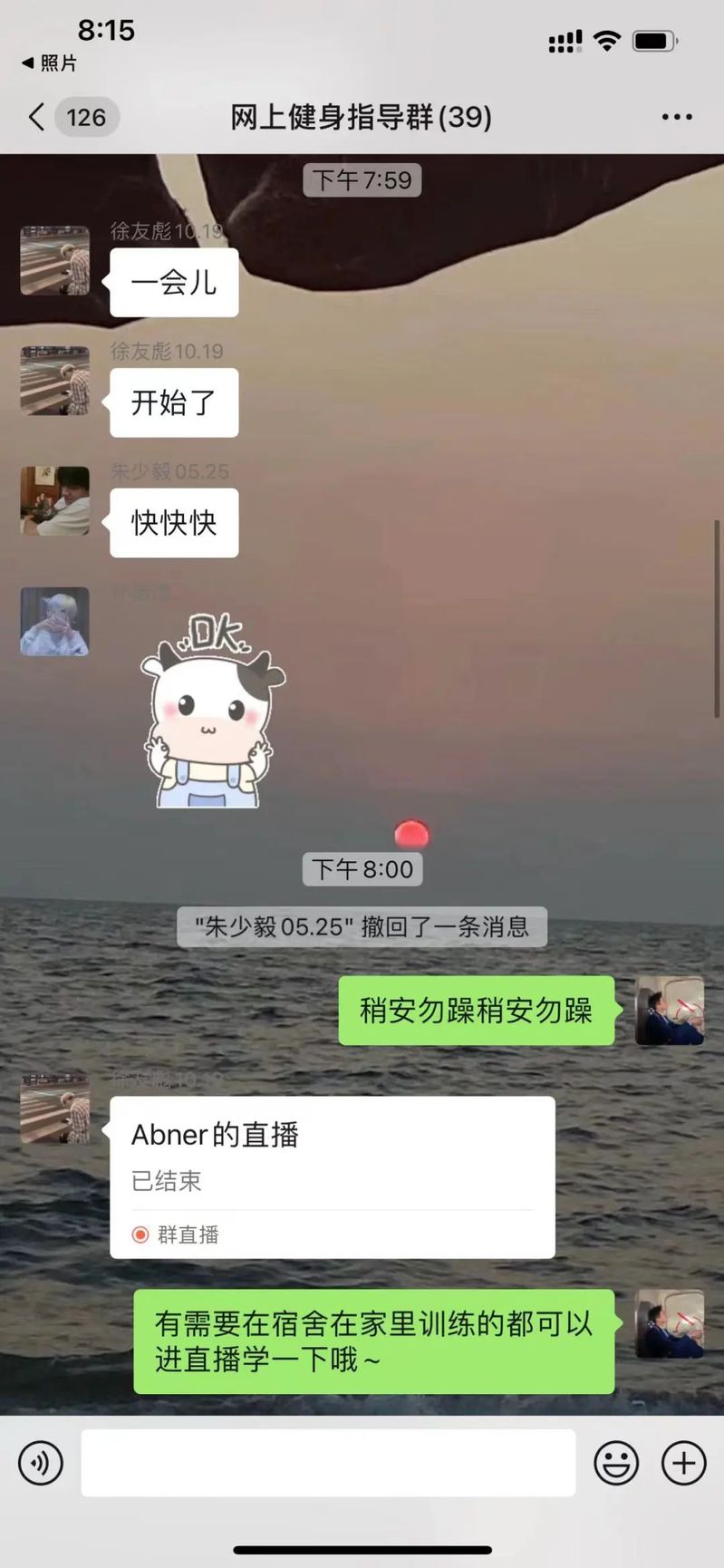
Task: Open my avatar beside 稍安勿躁稍安勿躁
Action: click(x=669, y=1011)
